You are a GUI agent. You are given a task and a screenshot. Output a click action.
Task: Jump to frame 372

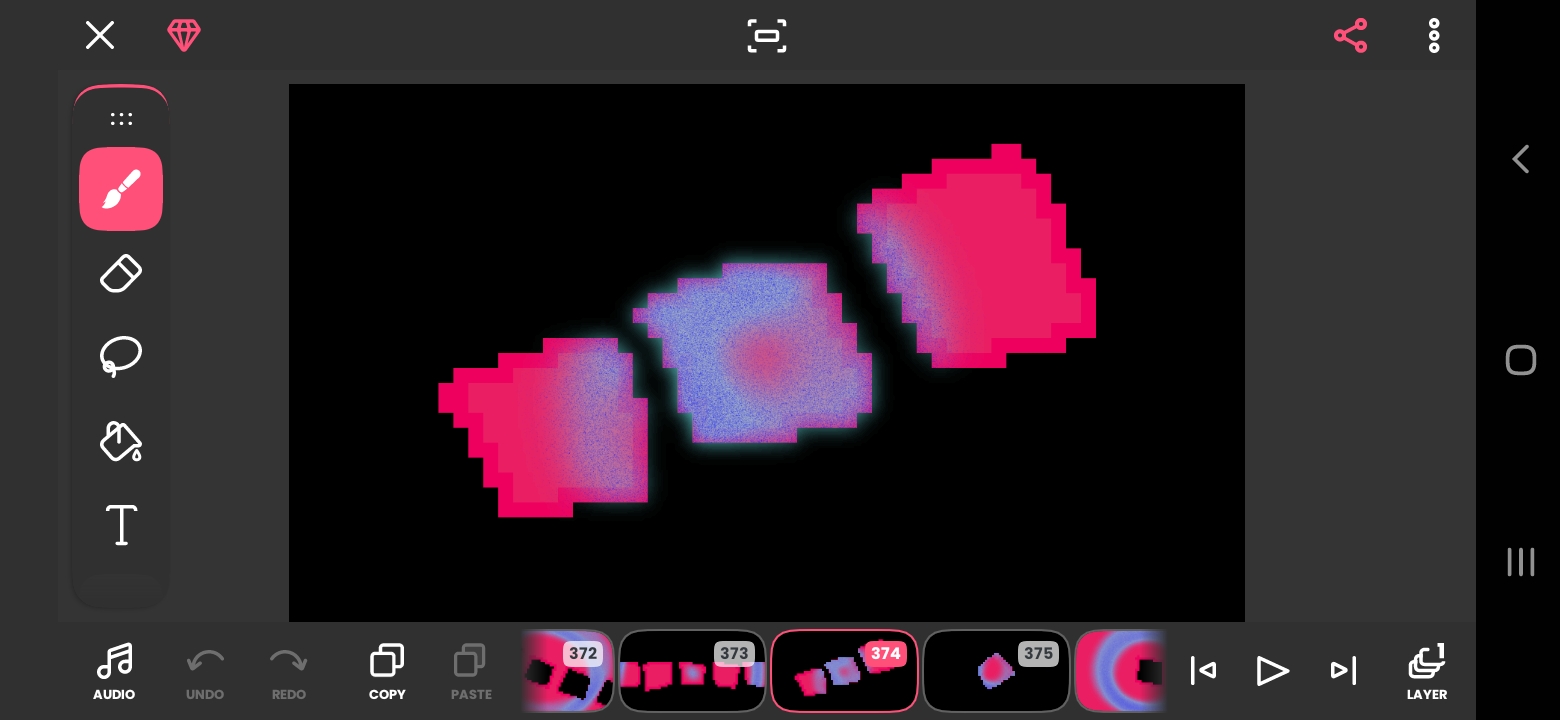point(567,671)
